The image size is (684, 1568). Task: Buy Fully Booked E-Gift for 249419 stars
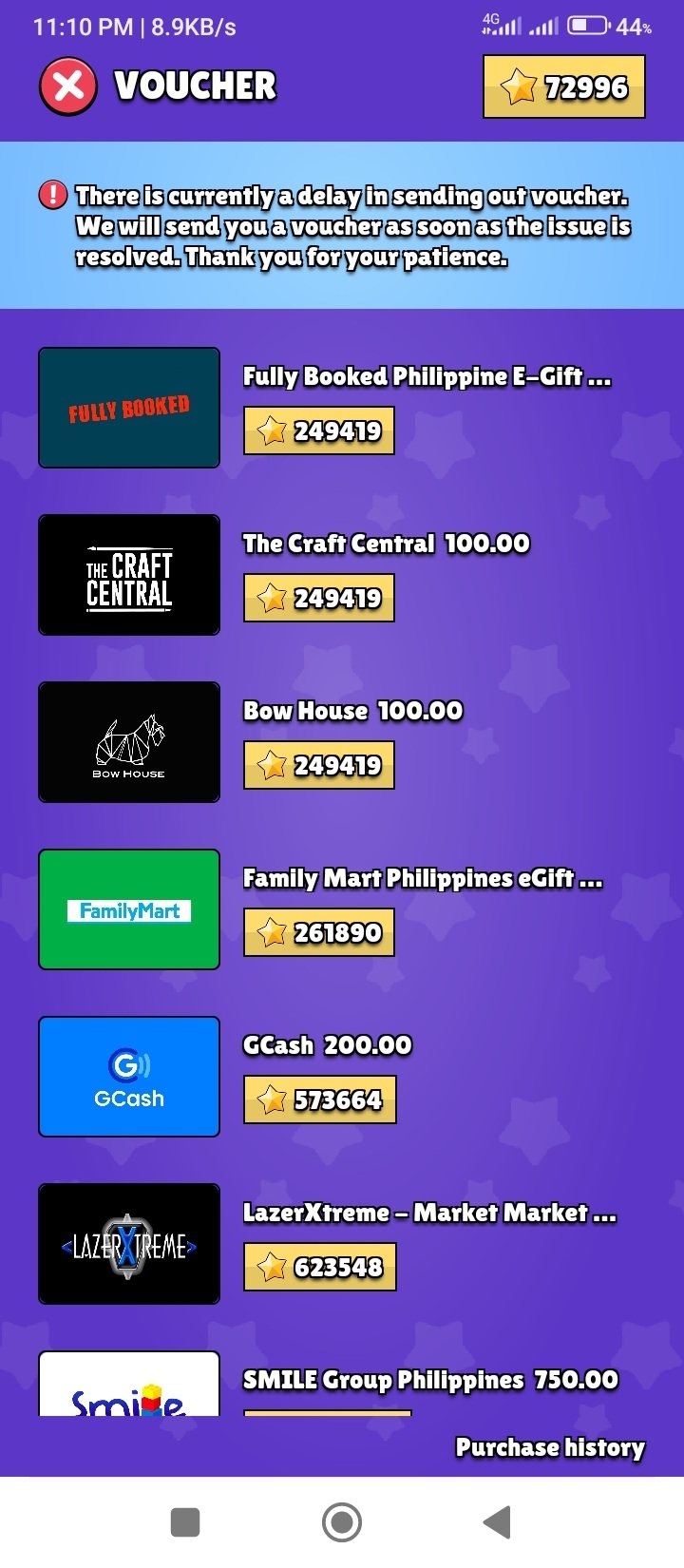(x=319, y=430)
